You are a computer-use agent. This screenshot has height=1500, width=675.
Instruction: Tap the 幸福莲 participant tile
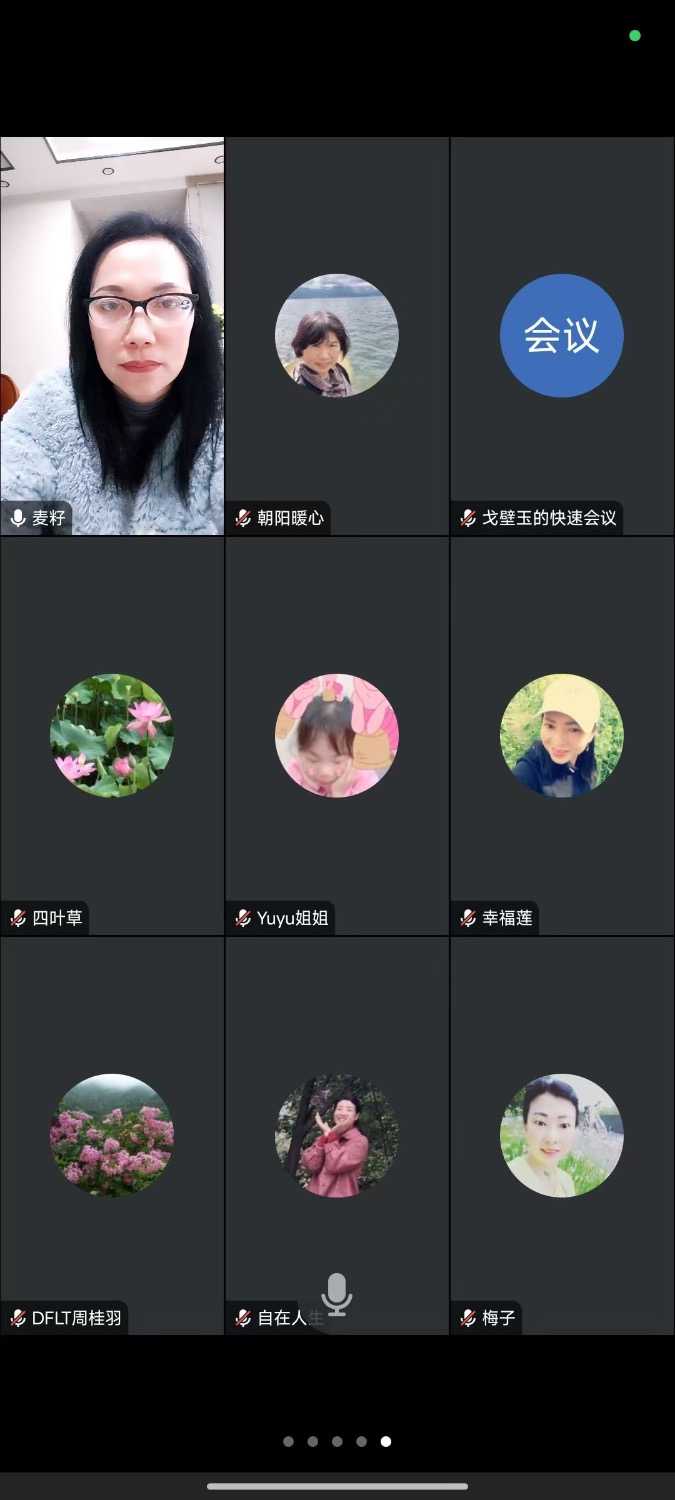(x=562, y=736)
